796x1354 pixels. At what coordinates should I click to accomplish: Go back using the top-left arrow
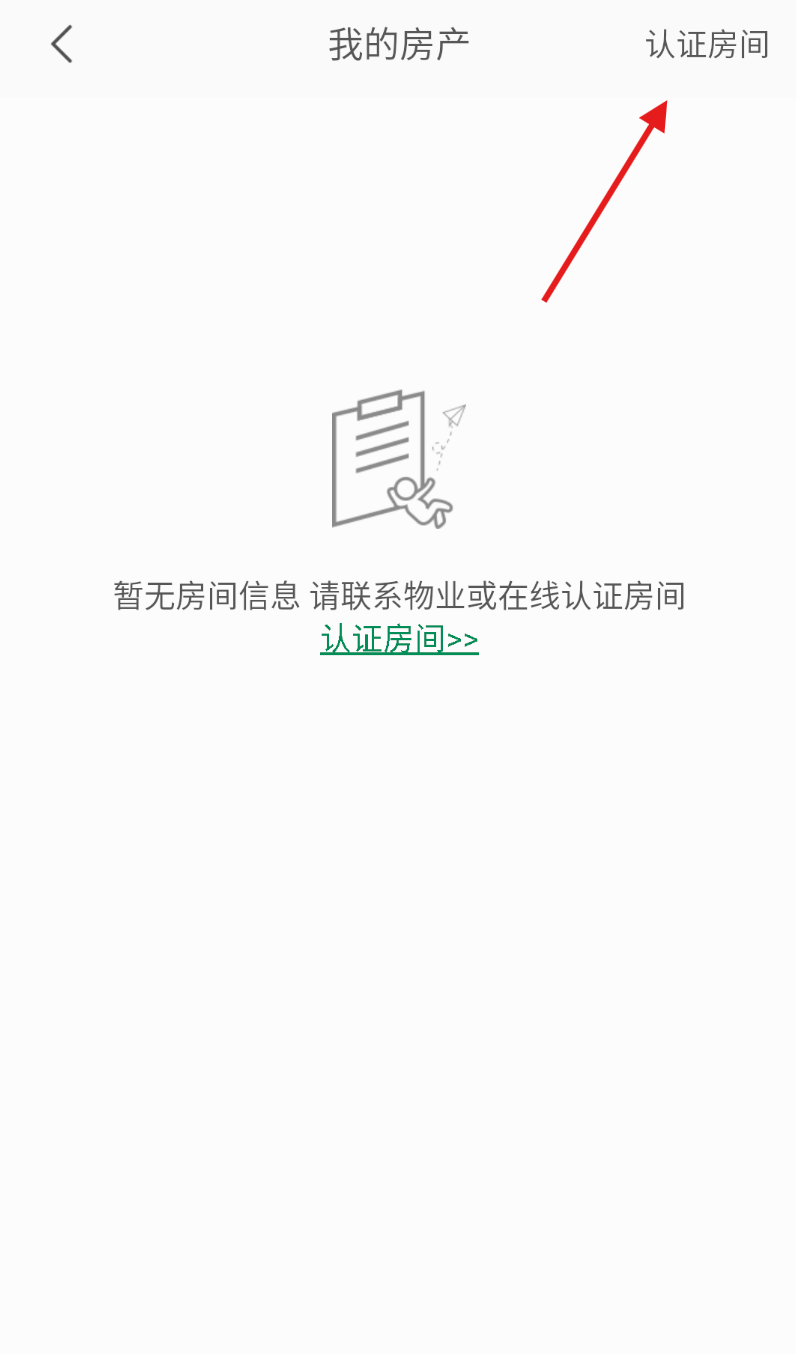(62, 45)
